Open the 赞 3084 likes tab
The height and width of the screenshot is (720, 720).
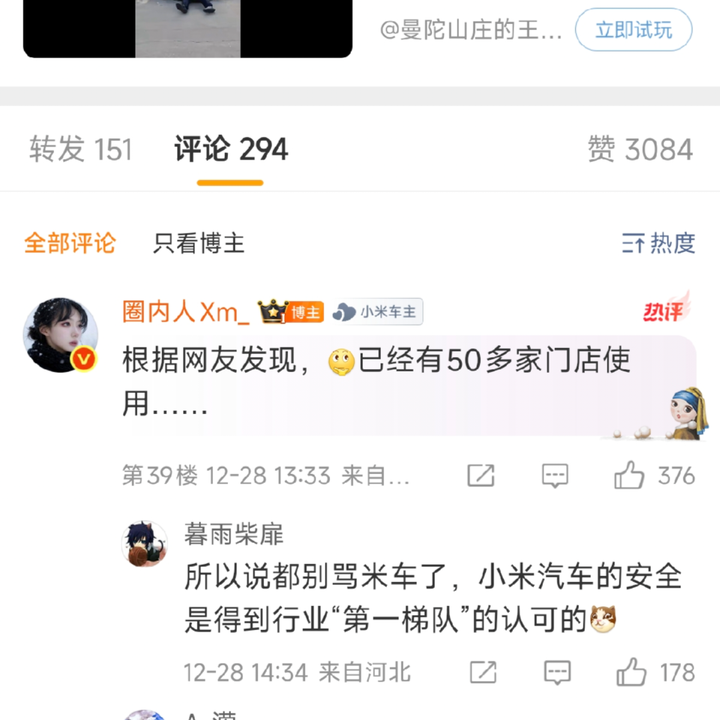pos(640,150)
